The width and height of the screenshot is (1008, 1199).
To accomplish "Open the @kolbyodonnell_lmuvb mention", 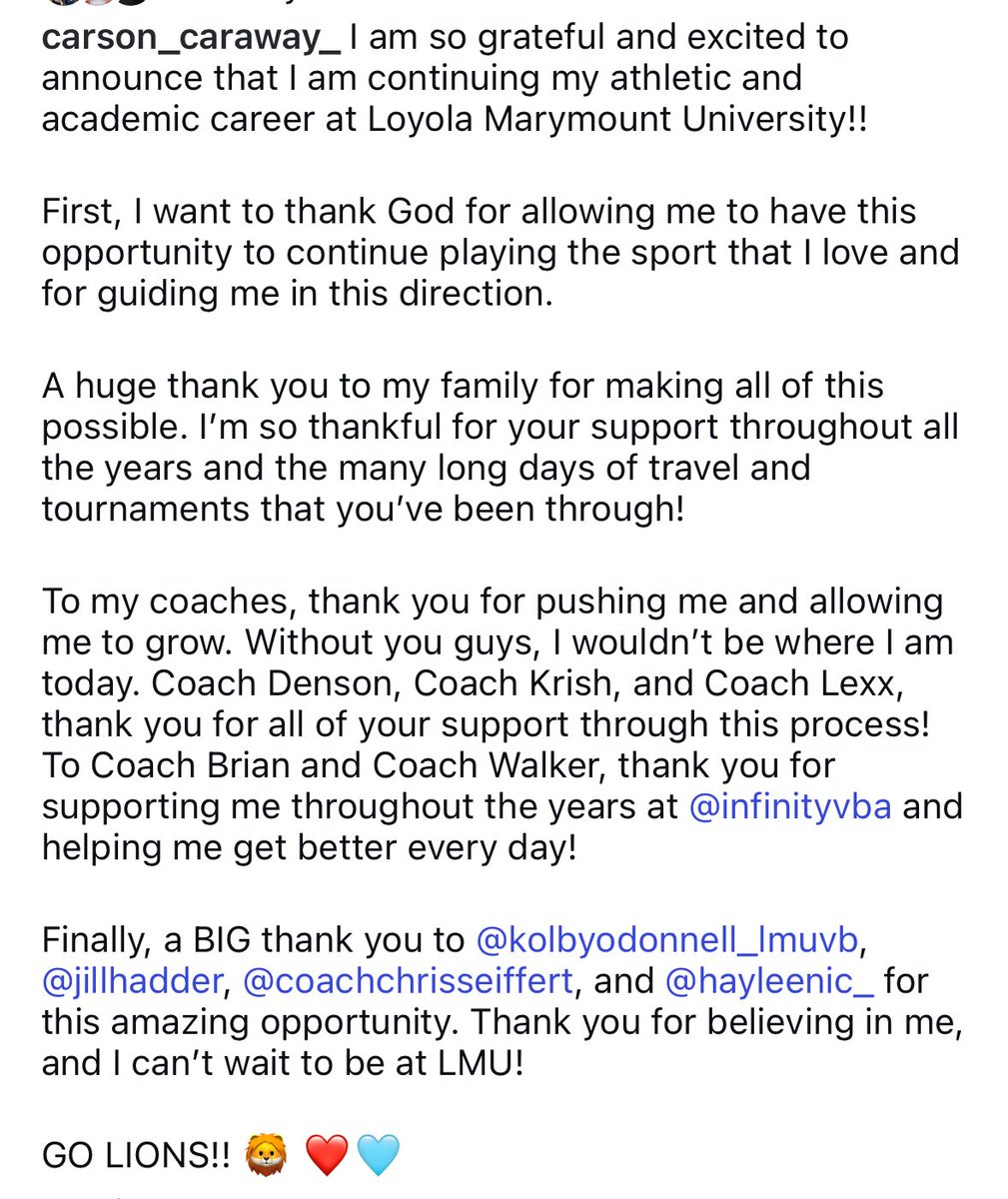I will pyautogui.click(x=676, y=941).
